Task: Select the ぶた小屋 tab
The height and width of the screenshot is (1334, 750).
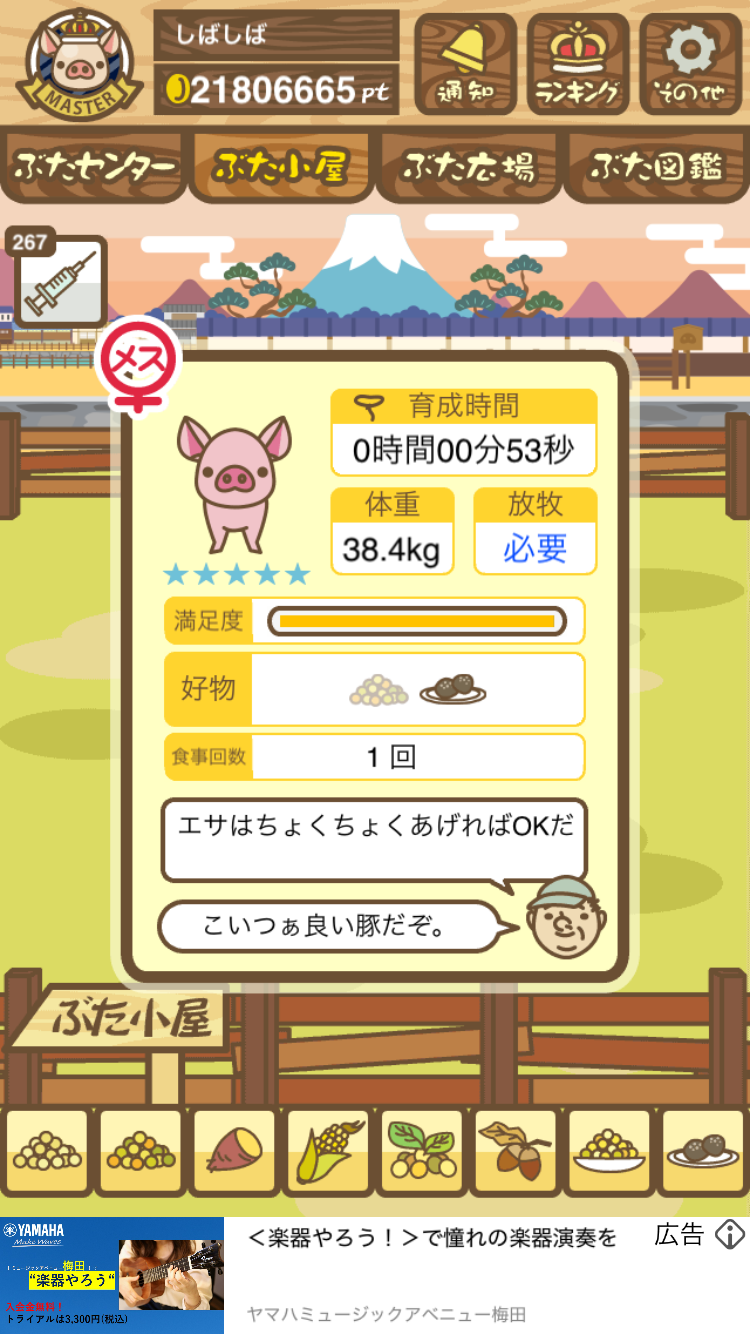Action: 281,166
